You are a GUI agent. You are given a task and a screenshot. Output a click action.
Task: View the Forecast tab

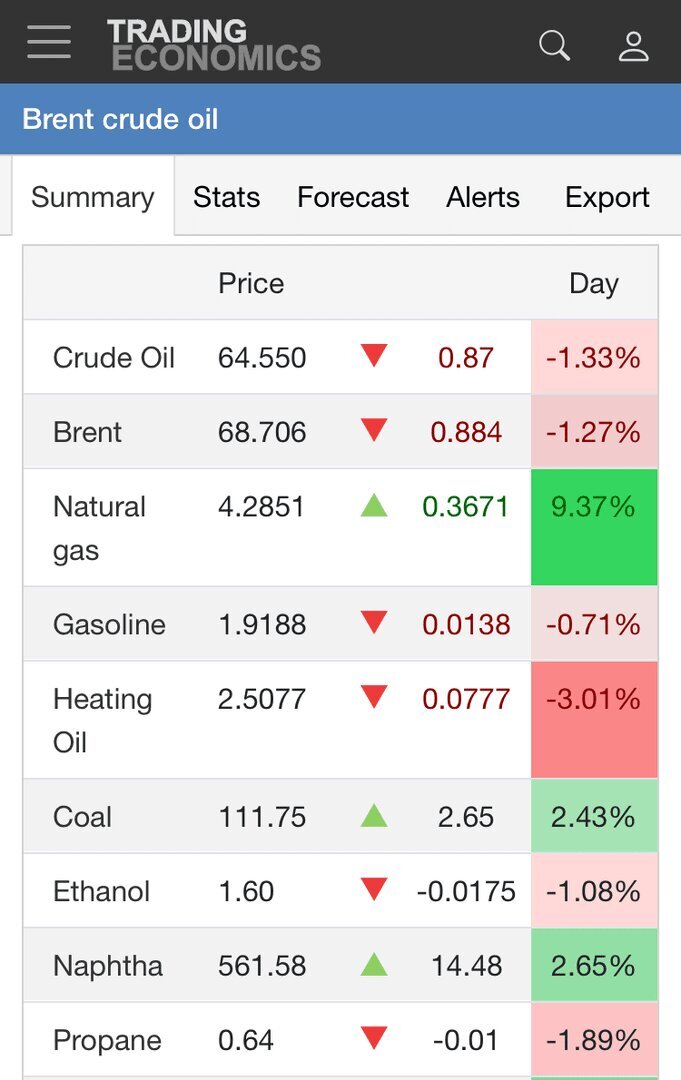[353, 197]
